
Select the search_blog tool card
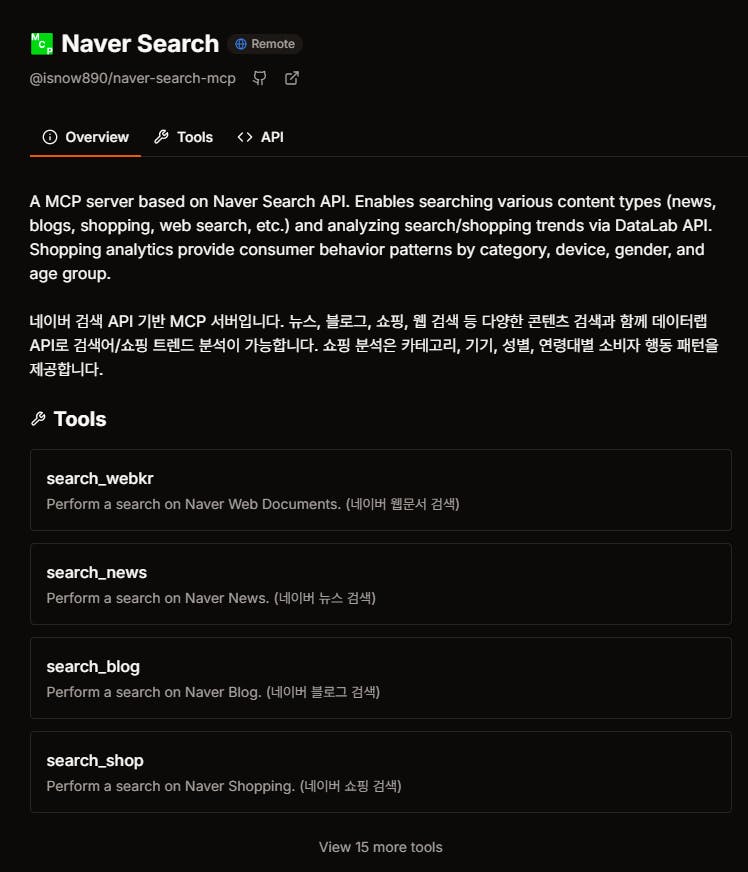(x=380, y=678)
